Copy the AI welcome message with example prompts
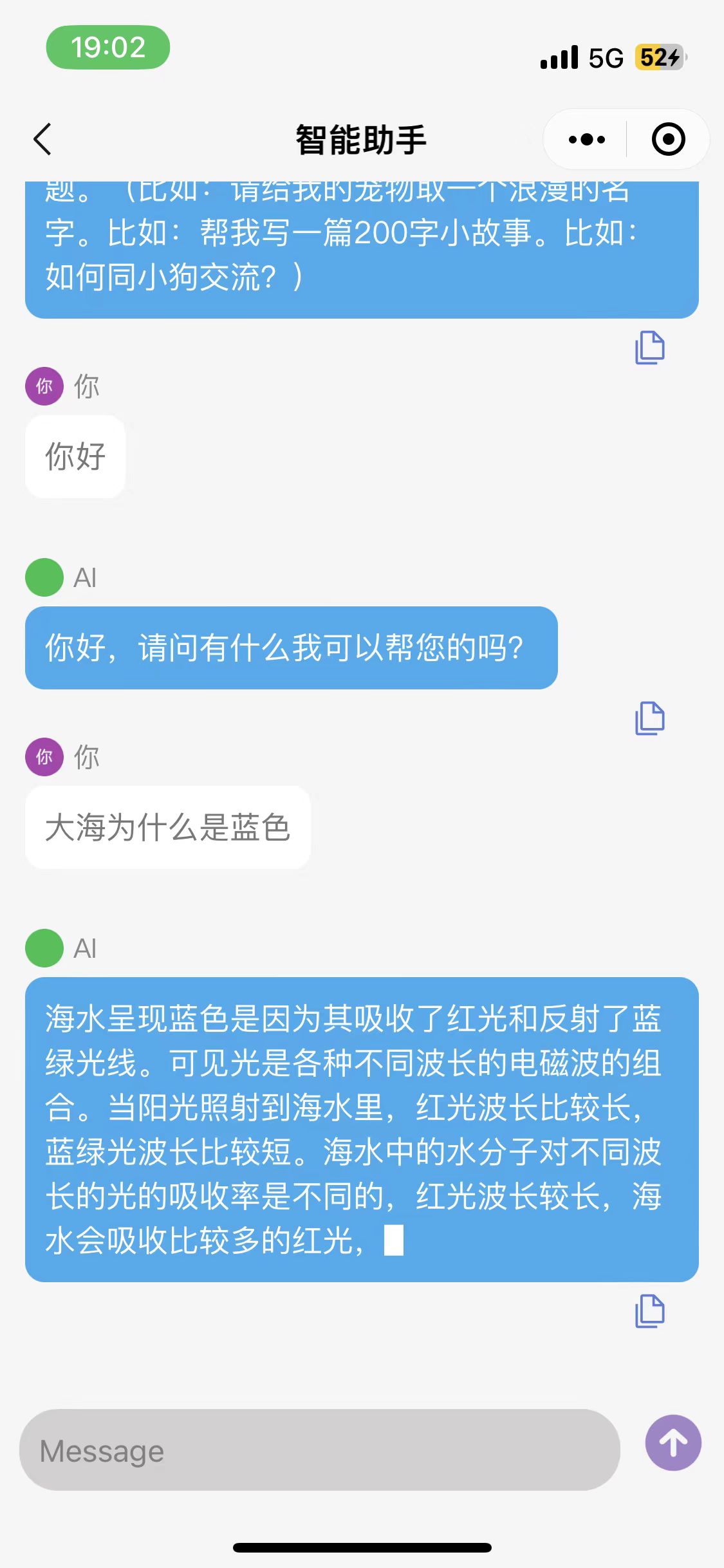Screen dimensions: 724x1568 coord(649,348)
